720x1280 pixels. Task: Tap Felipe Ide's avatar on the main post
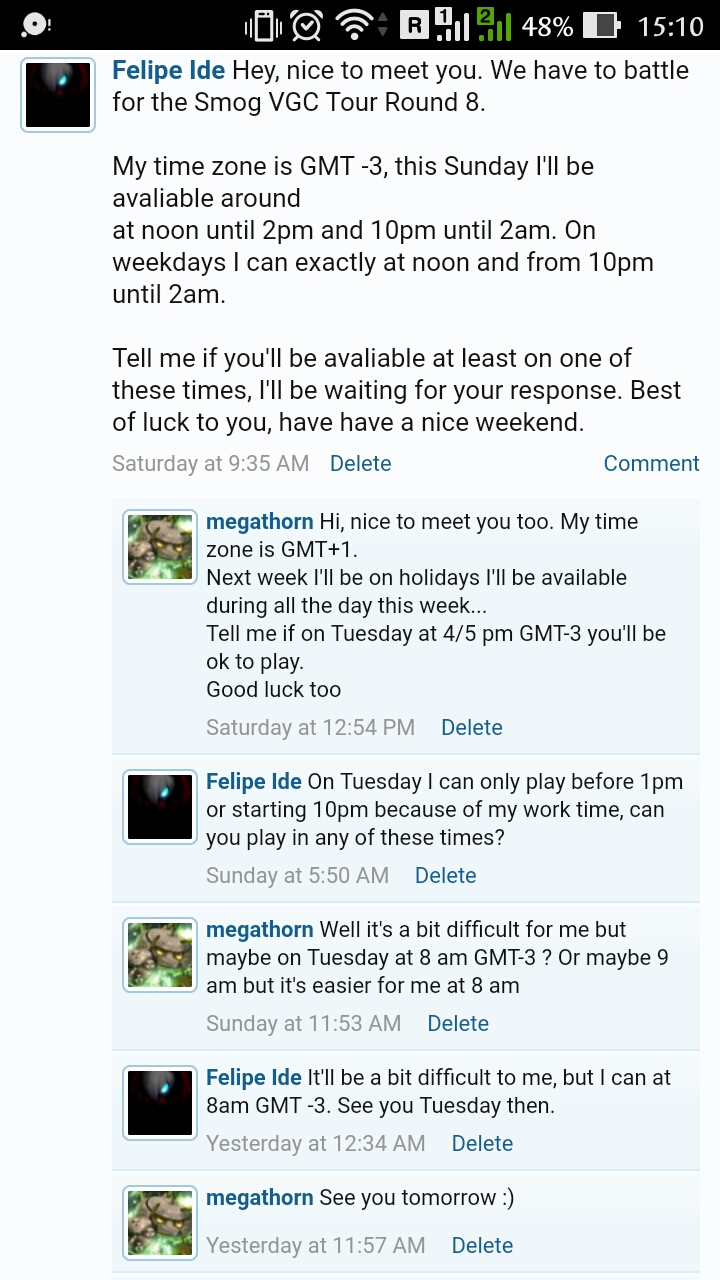58,95
